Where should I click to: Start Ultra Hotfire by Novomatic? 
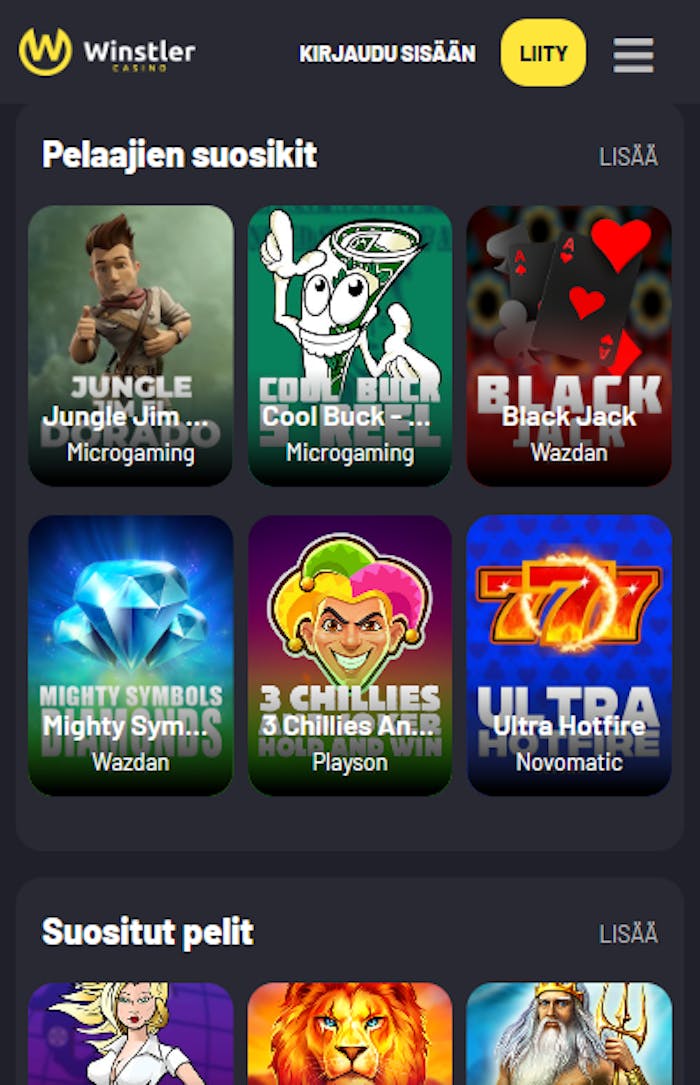[569, 655]
